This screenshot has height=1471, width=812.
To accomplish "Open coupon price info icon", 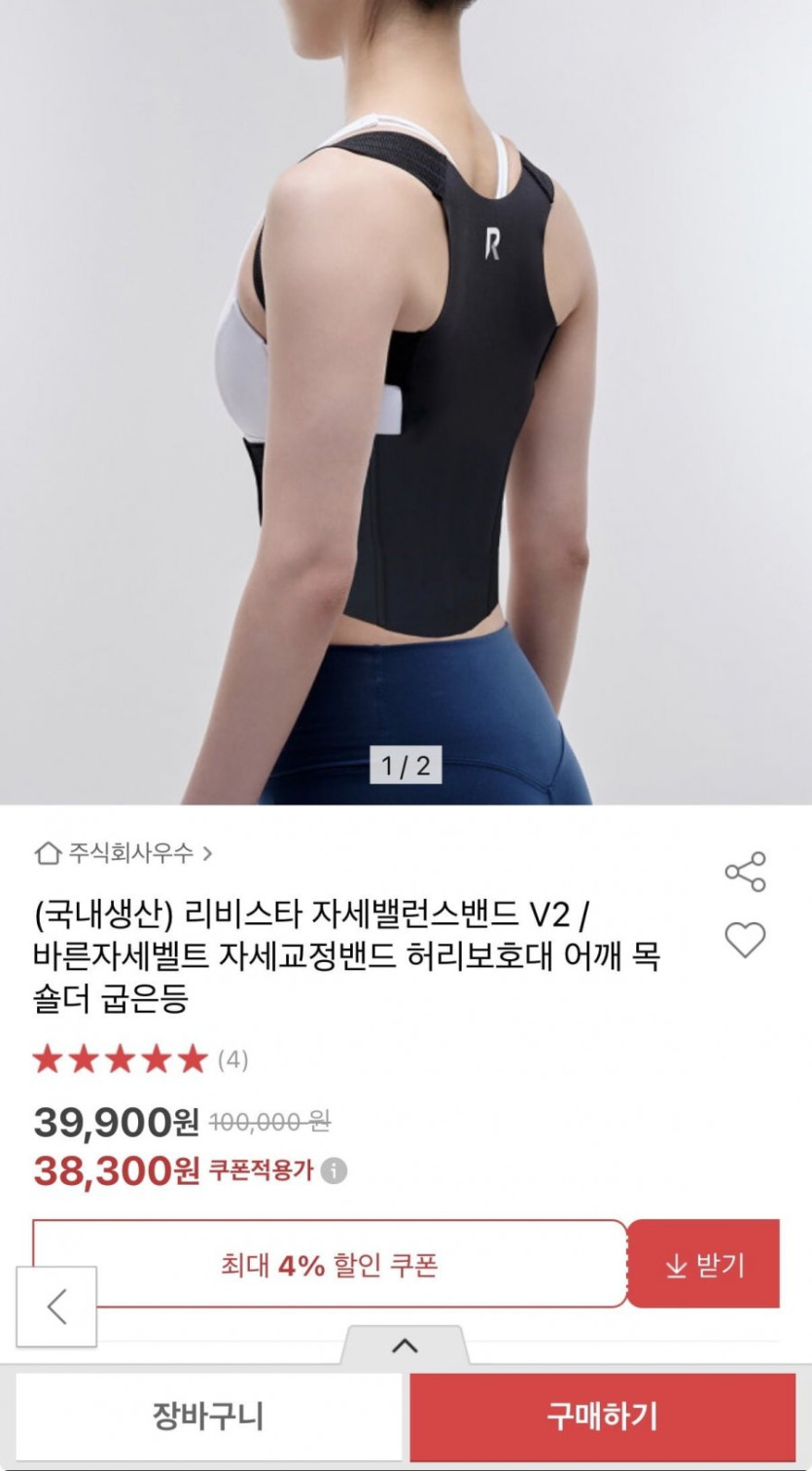I will (x=334, y=1170).
